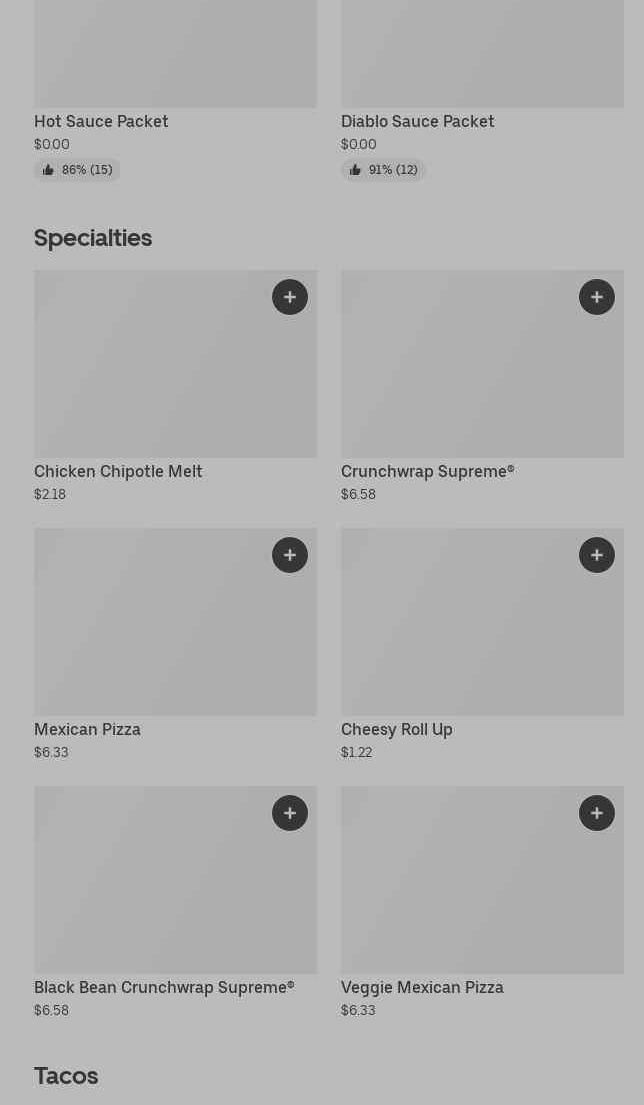Screen dimensions: 644x1105
Task: View Chicken Chipotle Melt details
Action: click(x=175, y=386)
